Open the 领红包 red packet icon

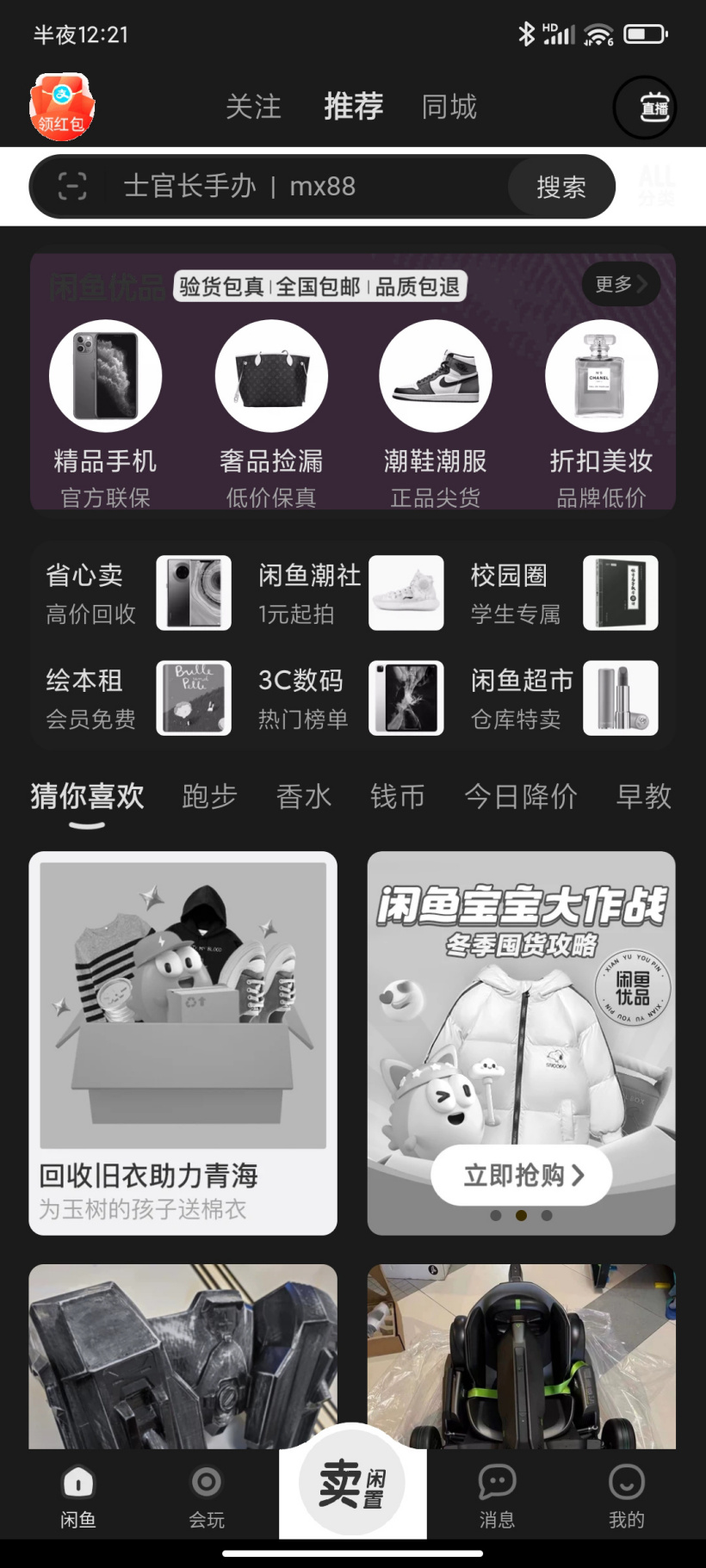coord(62,105)
